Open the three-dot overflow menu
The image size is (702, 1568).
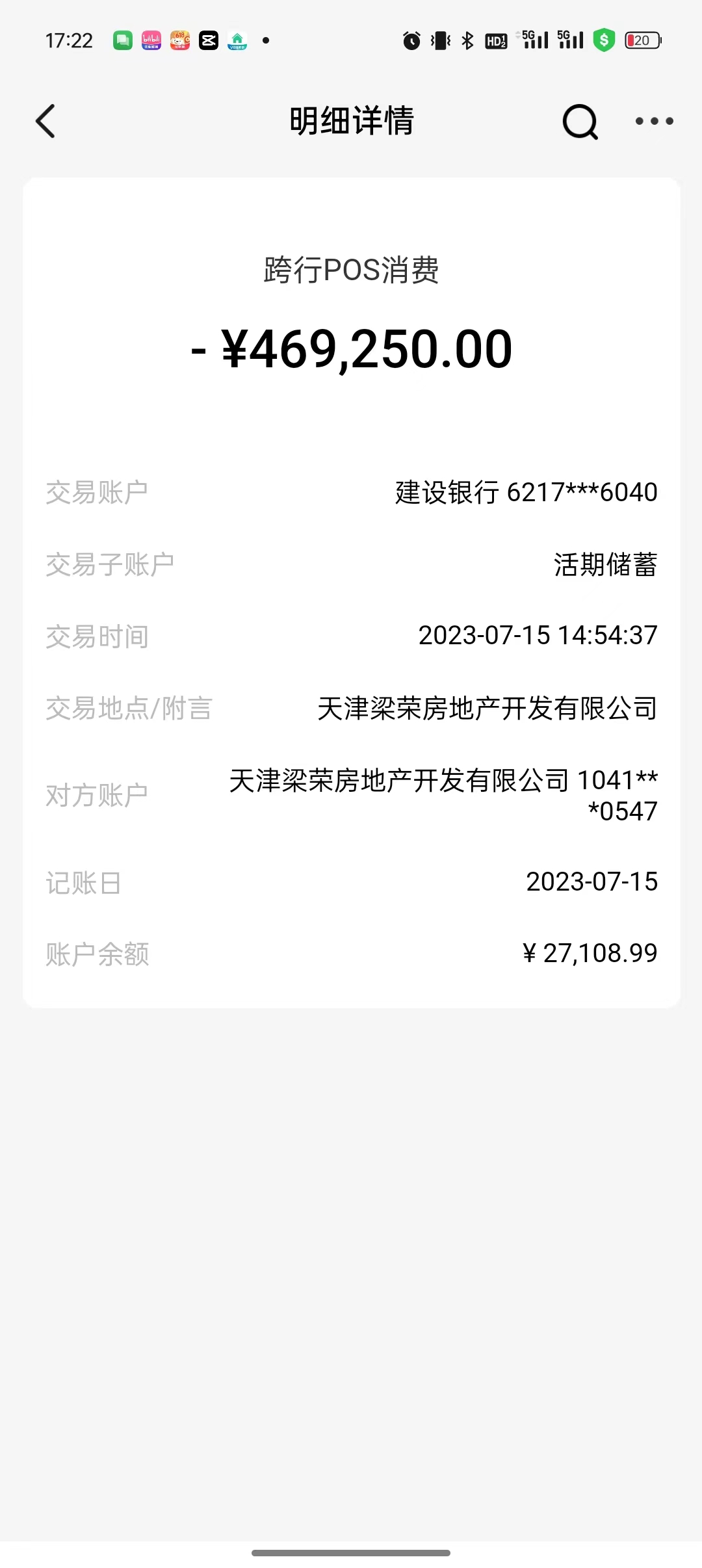point(654,121)
